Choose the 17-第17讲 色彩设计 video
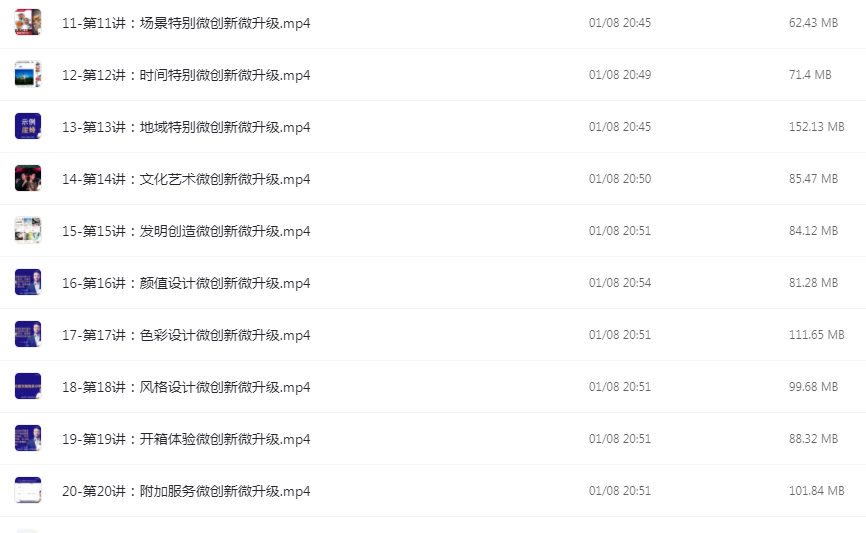The width and height of the screenshot is (866, 533). (x=186, y=335)
